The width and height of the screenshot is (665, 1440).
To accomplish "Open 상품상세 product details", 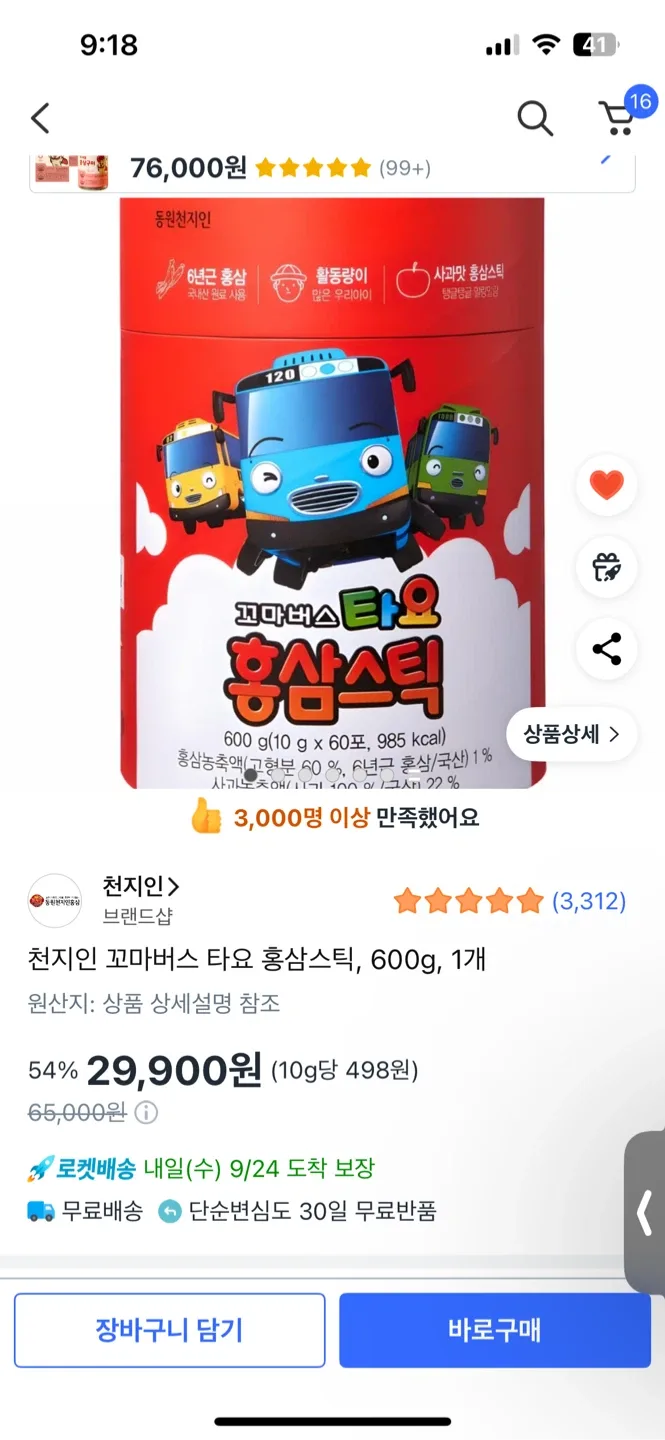I will pos(571,734).
